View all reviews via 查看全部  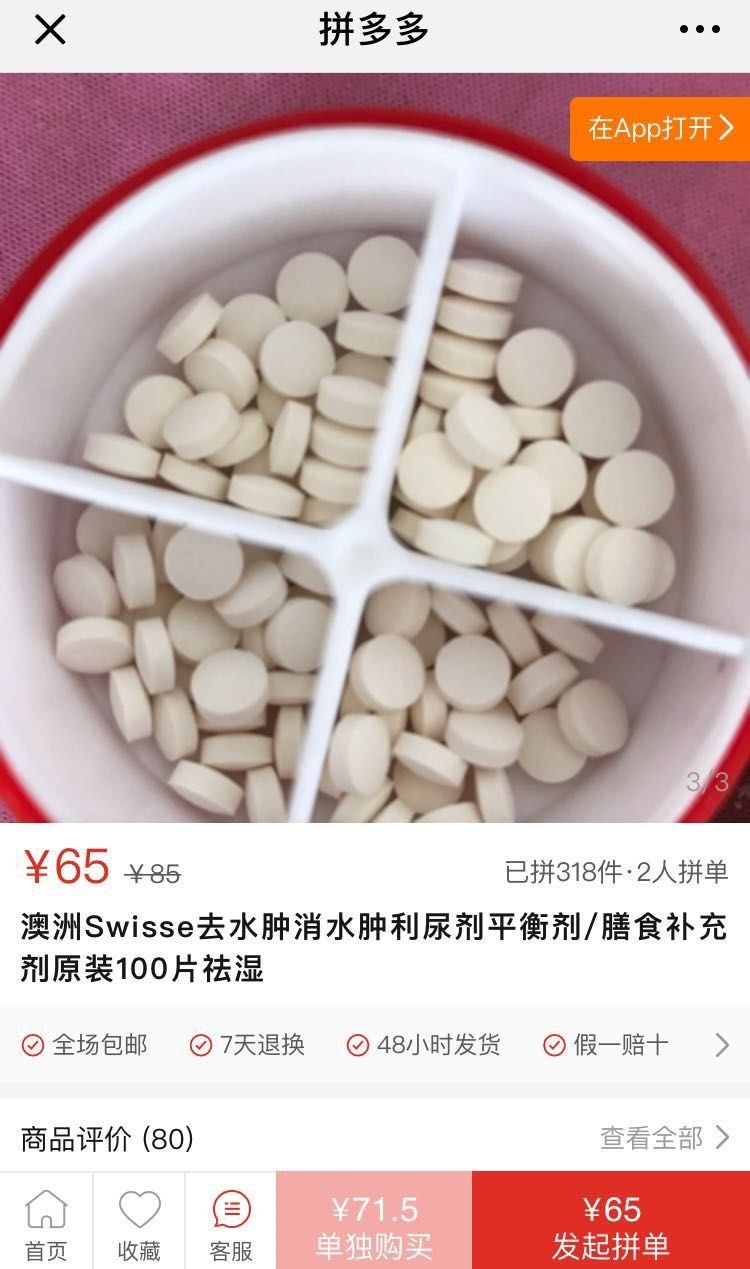pos(664,1137)
